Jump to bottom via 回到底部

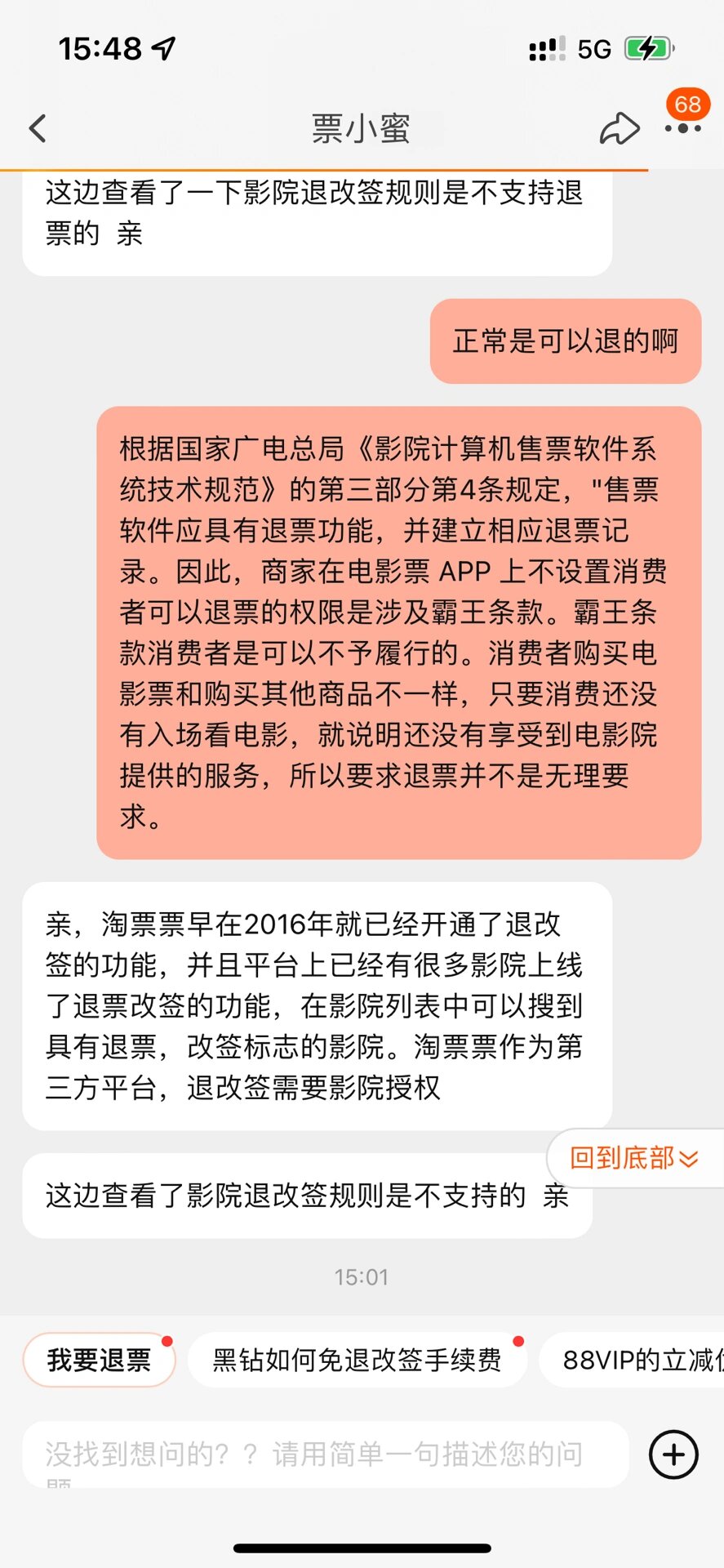[634, 1157]
